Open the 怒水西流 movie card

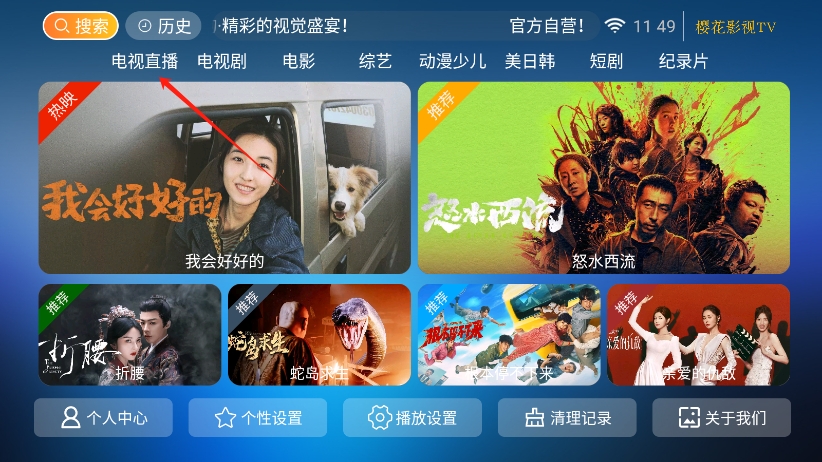tap(603, 177)
